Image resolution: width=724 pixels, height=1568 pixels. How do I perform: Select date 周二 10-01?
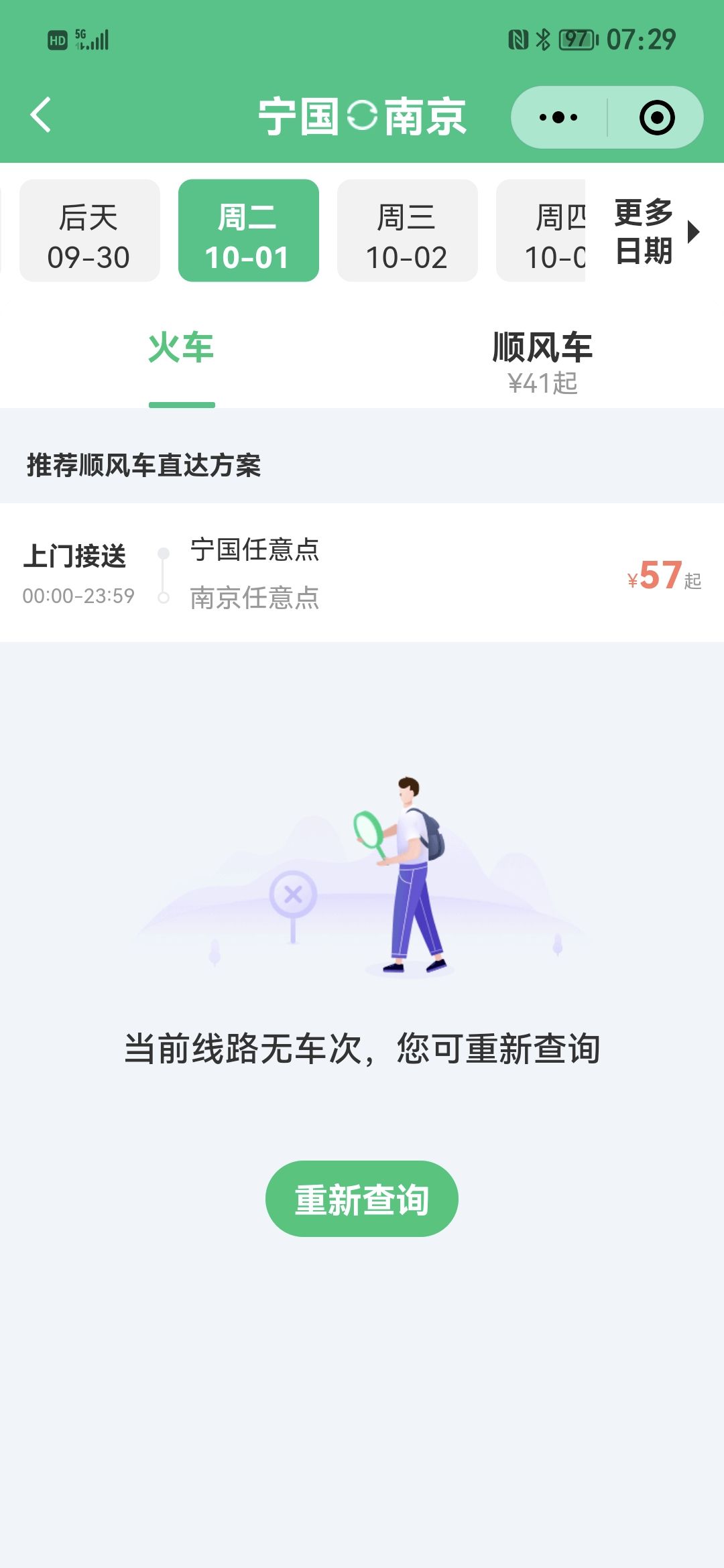coord(248,231)
